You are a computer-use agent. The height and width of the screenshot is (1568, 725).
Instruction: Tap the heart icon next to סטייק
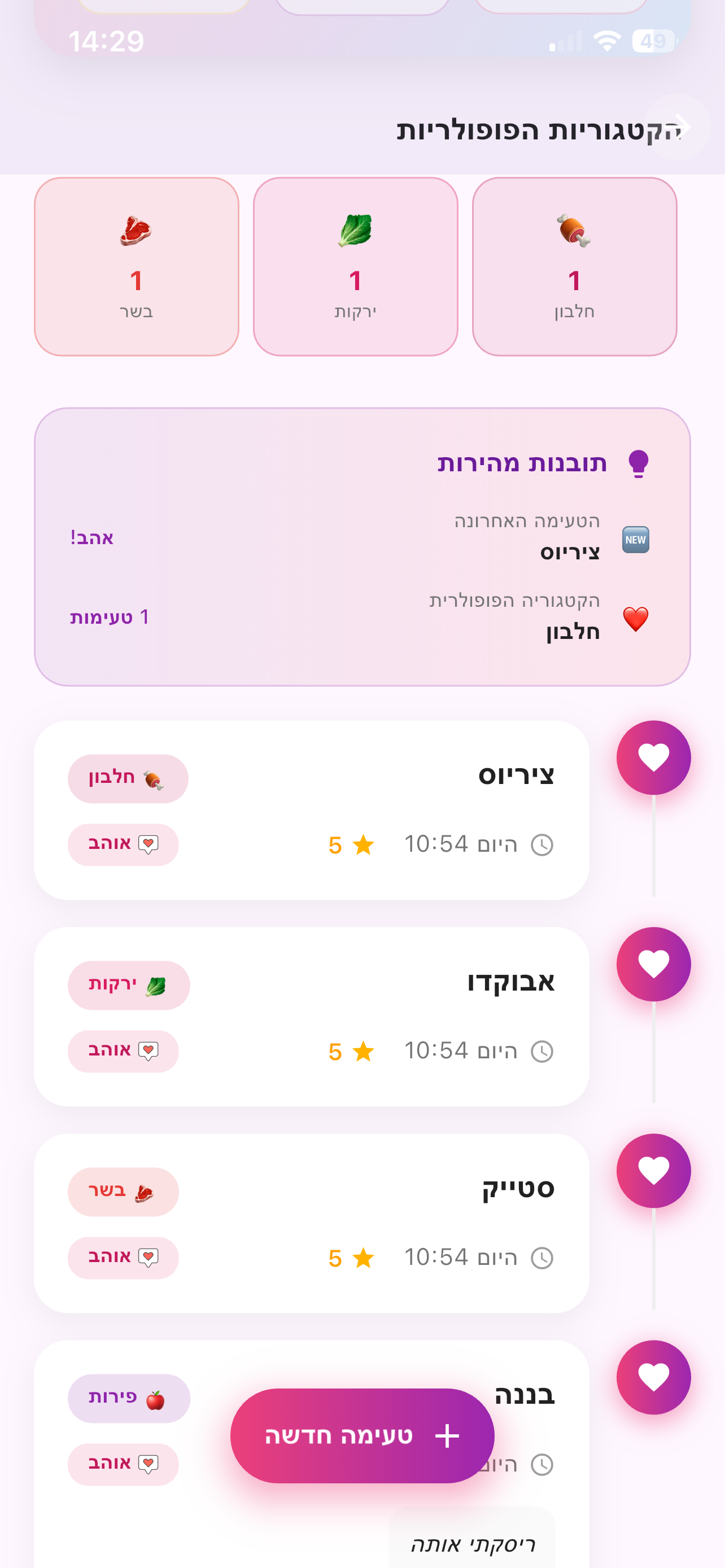point(653,1171)
